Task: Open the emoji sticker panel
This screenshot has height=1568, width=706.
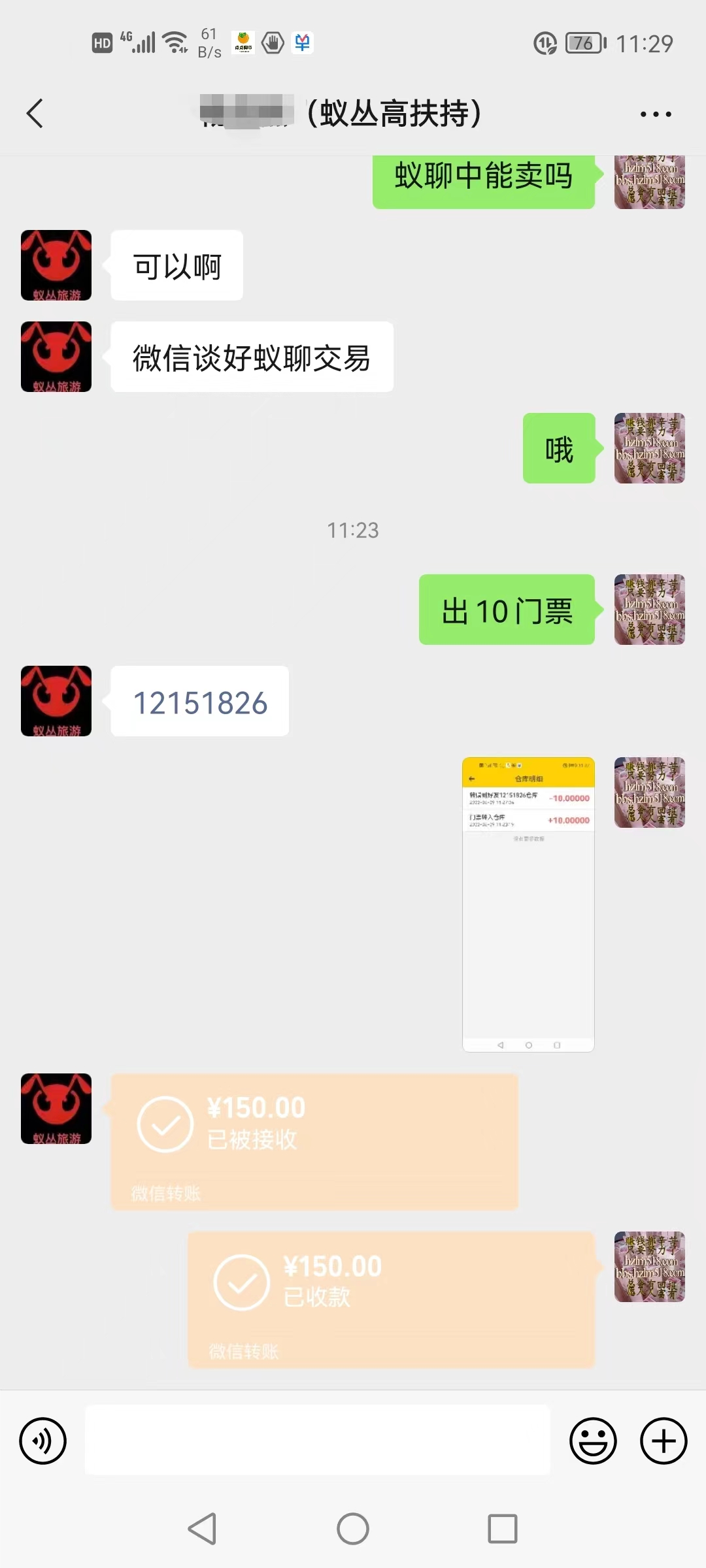Action: (593, 1441)
